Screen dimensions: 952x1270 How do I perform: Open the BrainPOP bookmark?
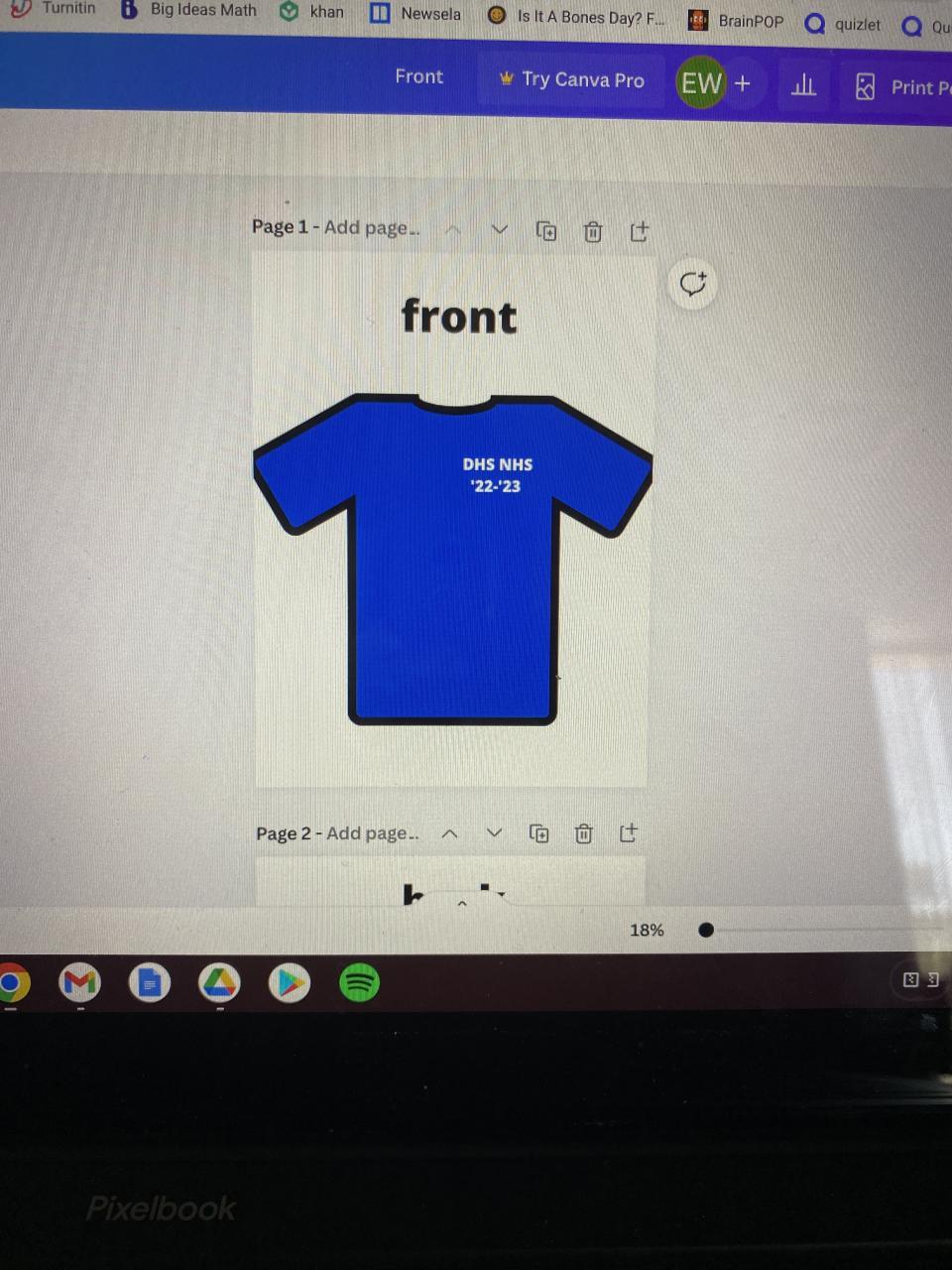[x=736, y=20]
